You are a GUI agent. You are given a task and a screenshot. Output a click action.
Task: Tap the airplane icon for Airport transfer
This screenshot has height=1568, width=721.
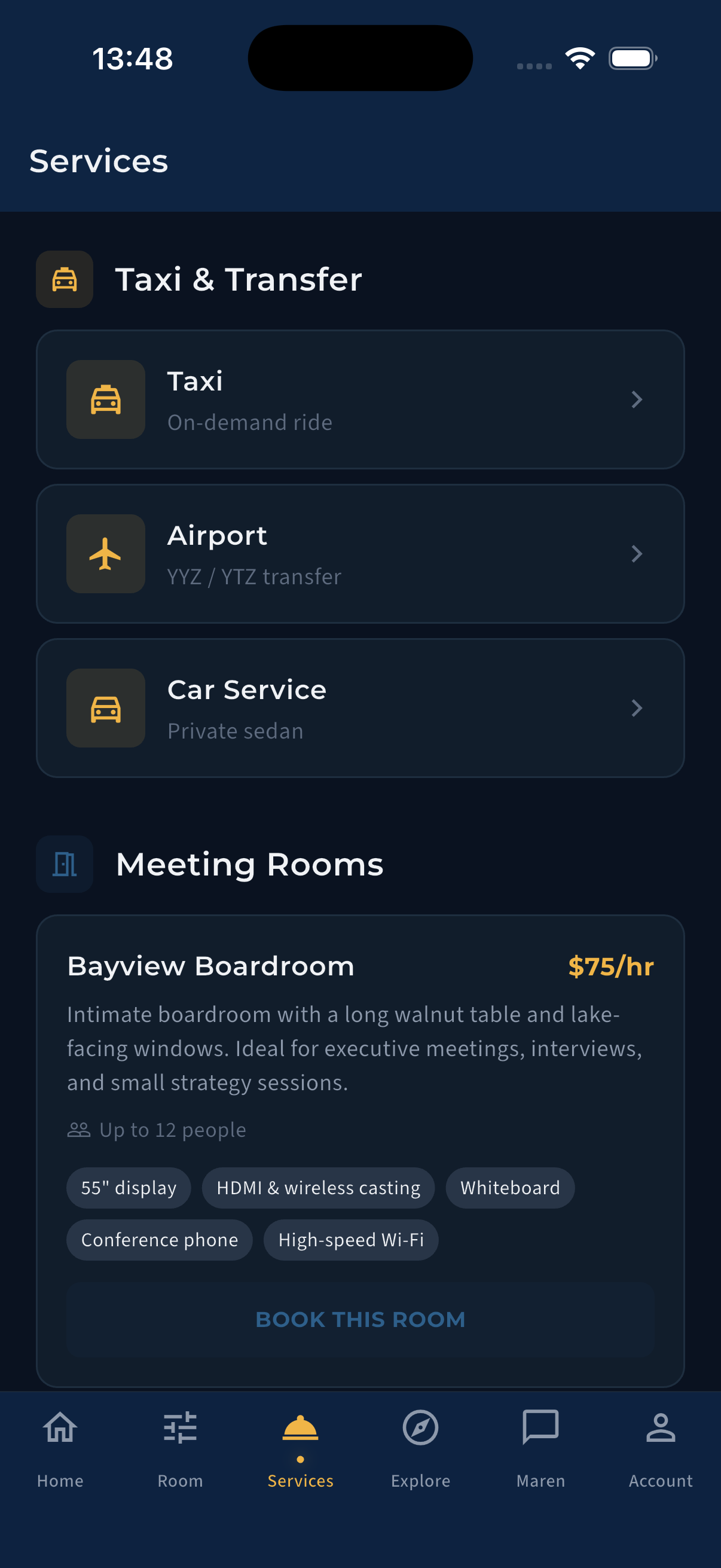pos(105,553)
